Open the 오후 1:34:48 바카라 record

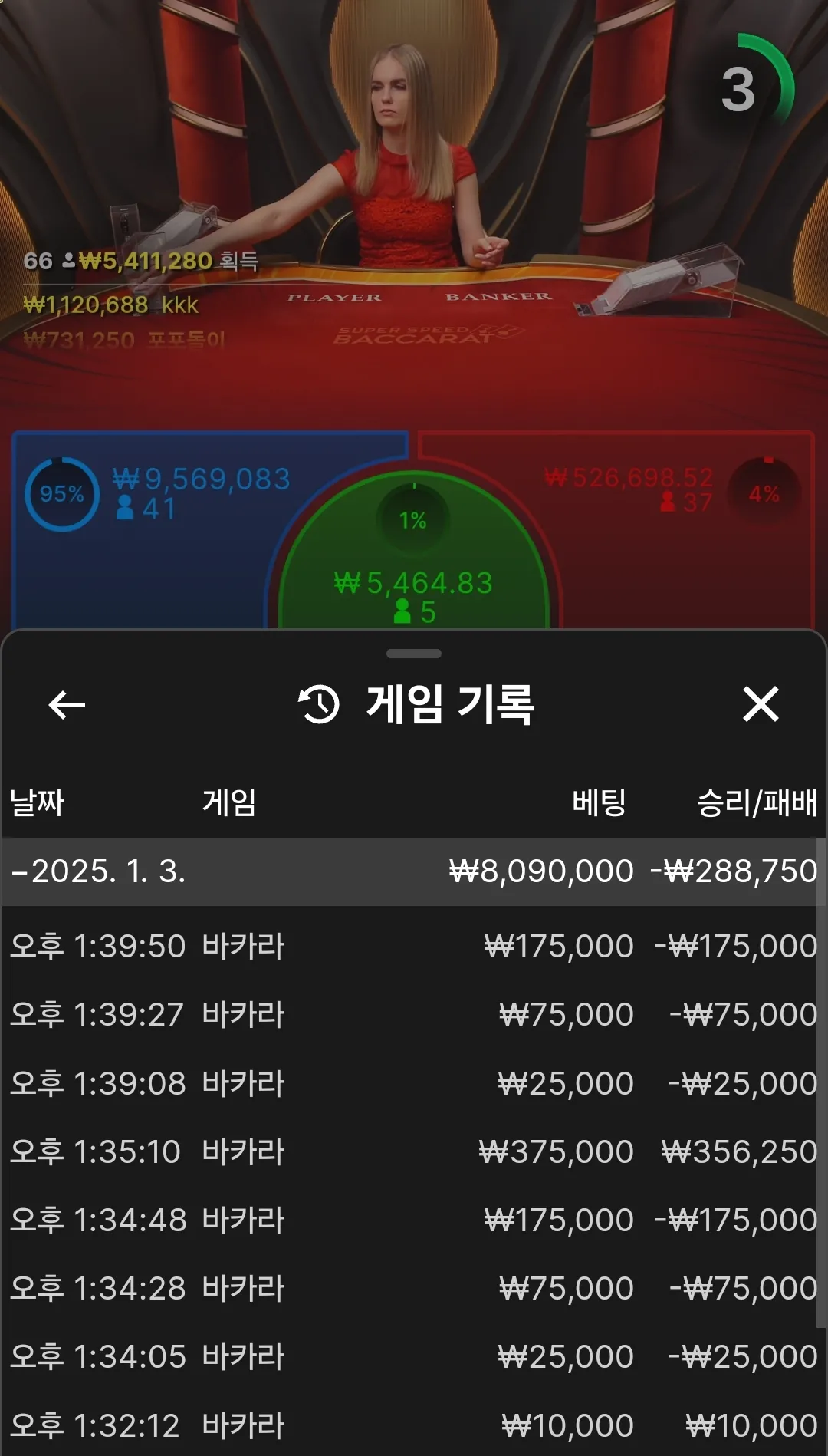pos(412,1220)
